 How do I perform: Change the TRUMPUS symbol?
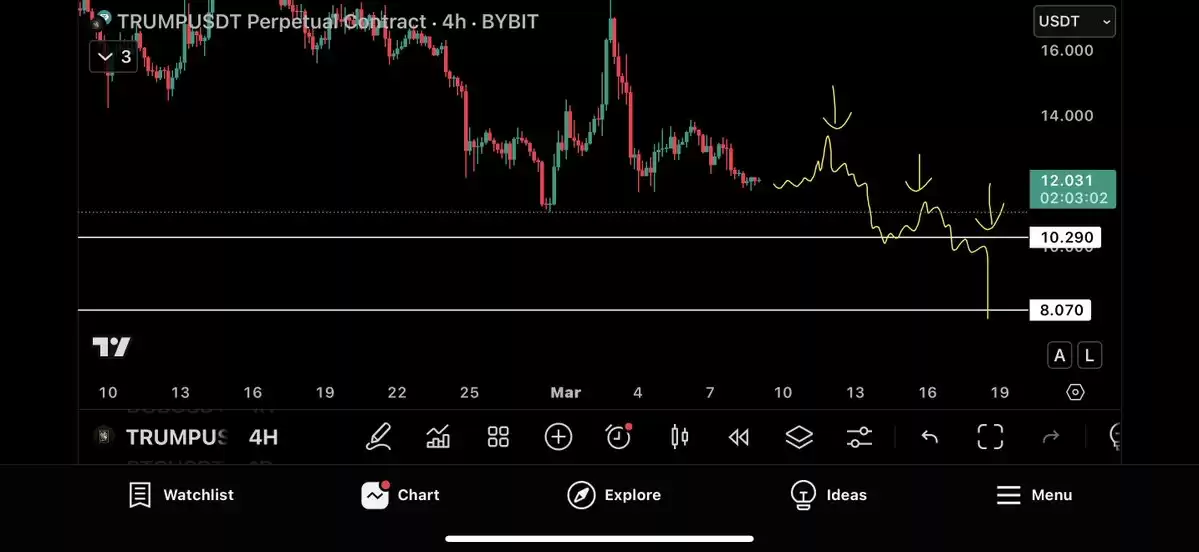pyautogui.click(x=175, y=437)
